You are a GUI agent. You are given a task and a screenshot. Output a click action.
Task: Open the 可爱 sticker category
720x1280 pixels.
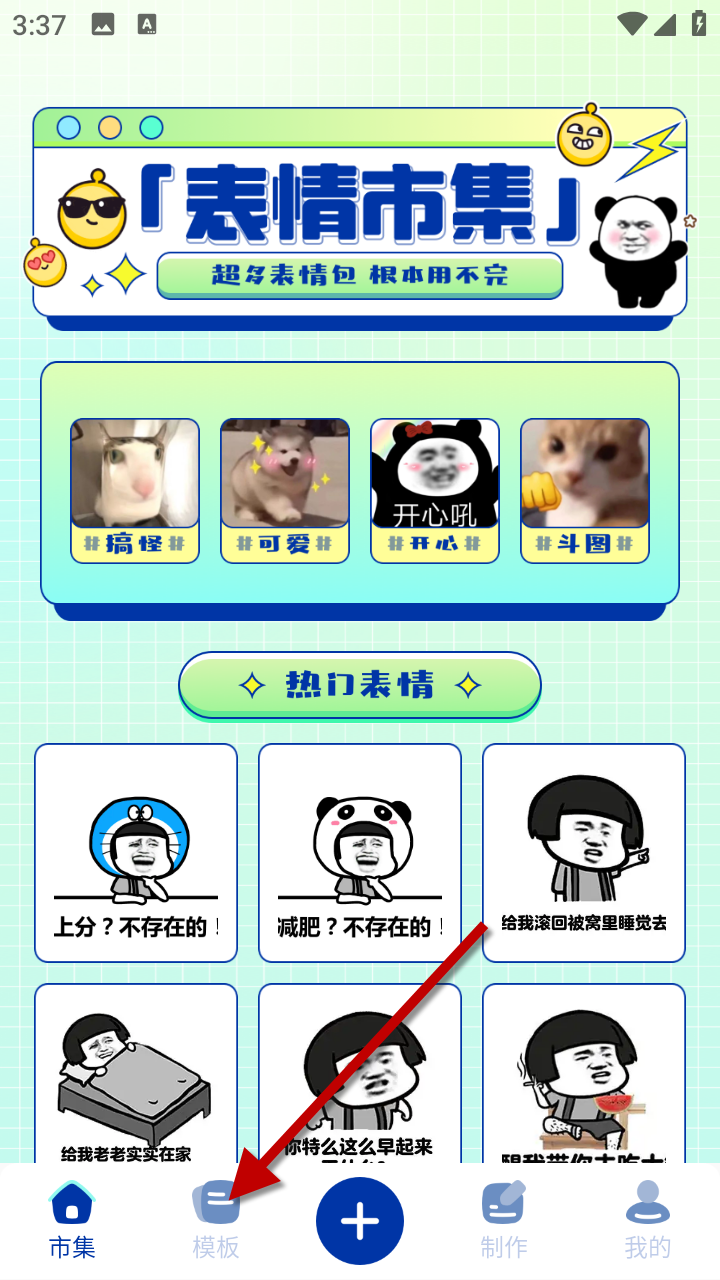[x=285, y=489]
